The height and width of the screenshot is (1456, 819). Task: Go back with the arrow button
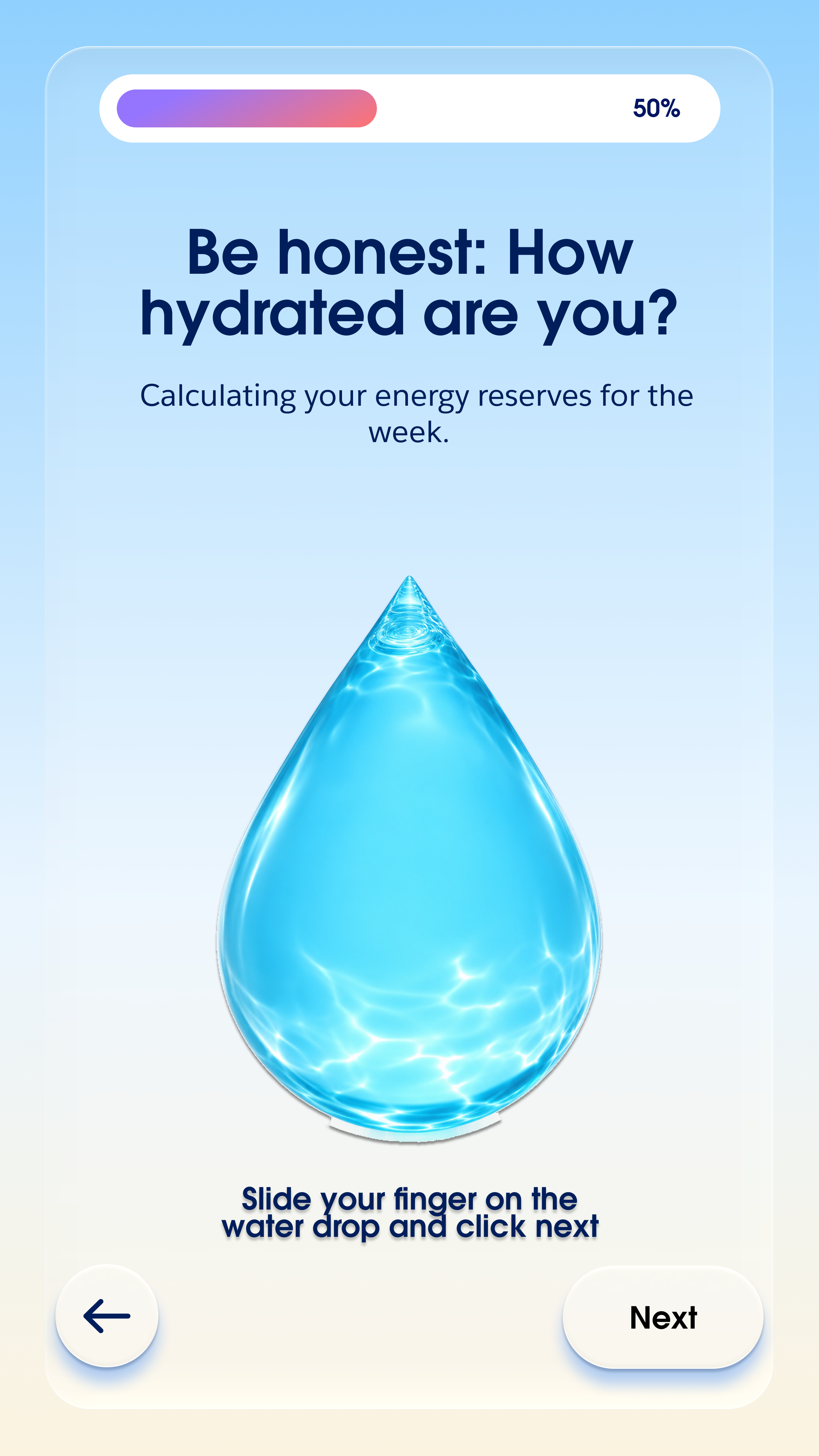[x=107, y=1316]
